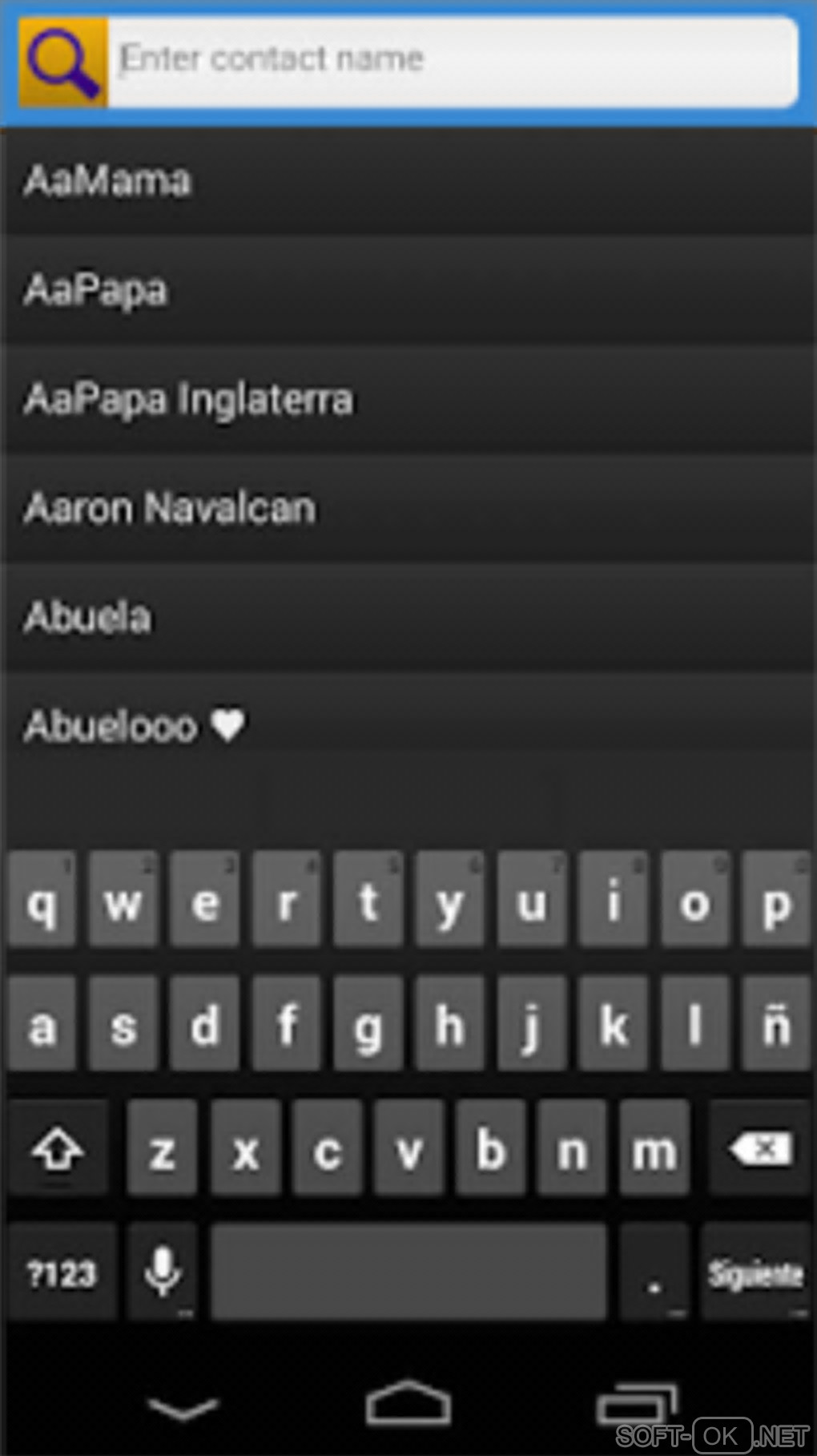
Task: Activate voice input microphone key
Action: click(x=163, y=1272)
